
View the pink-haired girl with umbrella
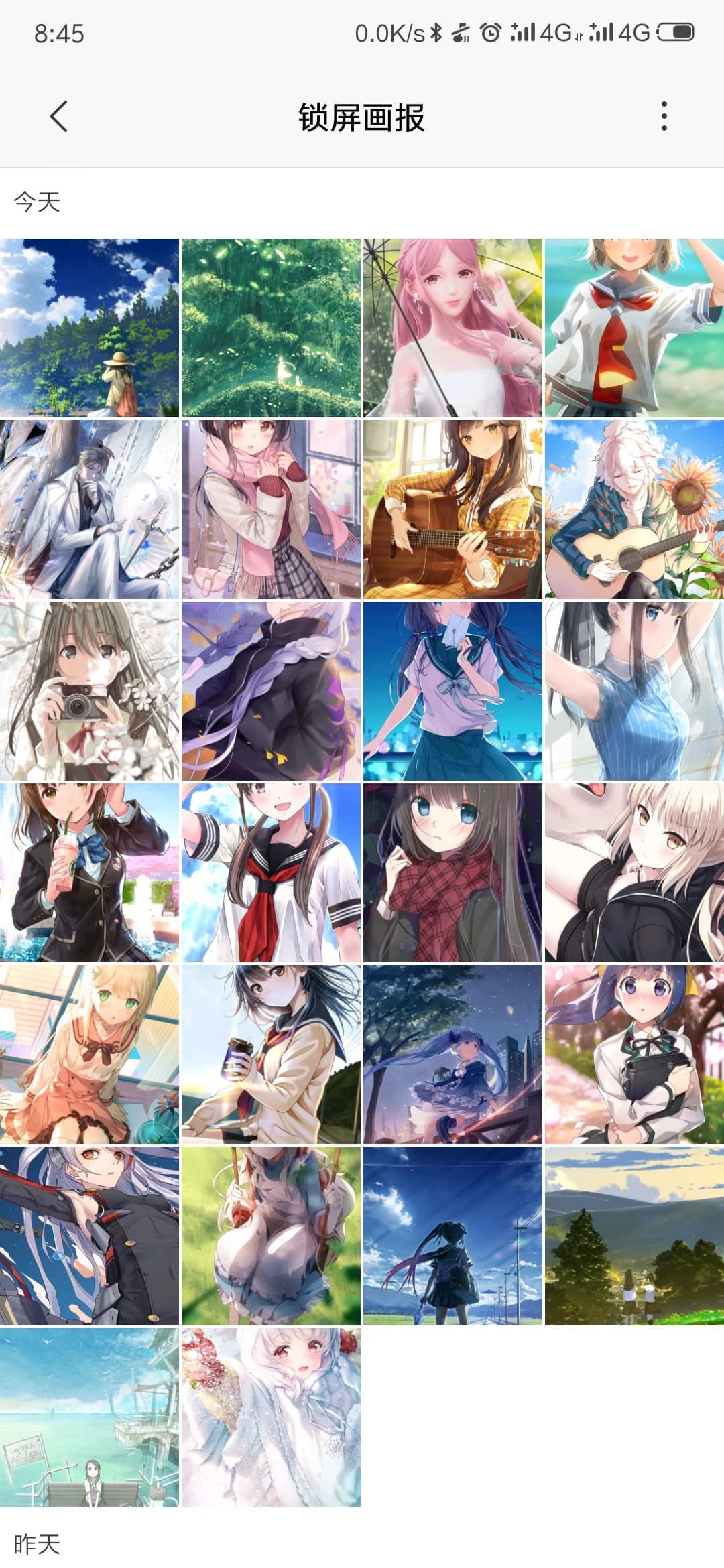452,328
